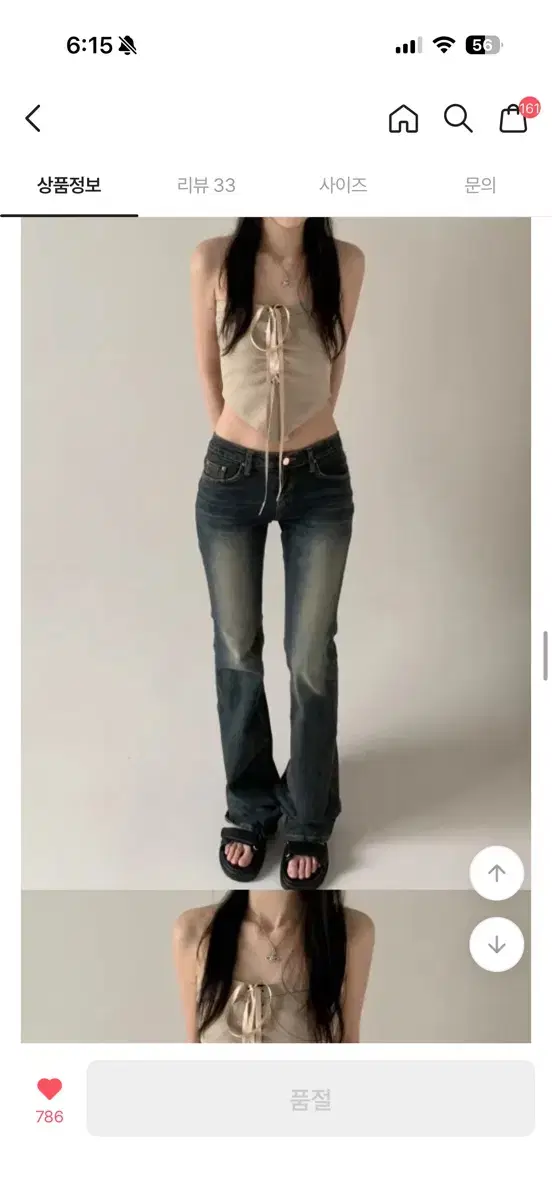Image resolution: width=552 pixels, height=1200 pixels.
Task: Tap the down arrow floating button
Action: click(497, 945)
